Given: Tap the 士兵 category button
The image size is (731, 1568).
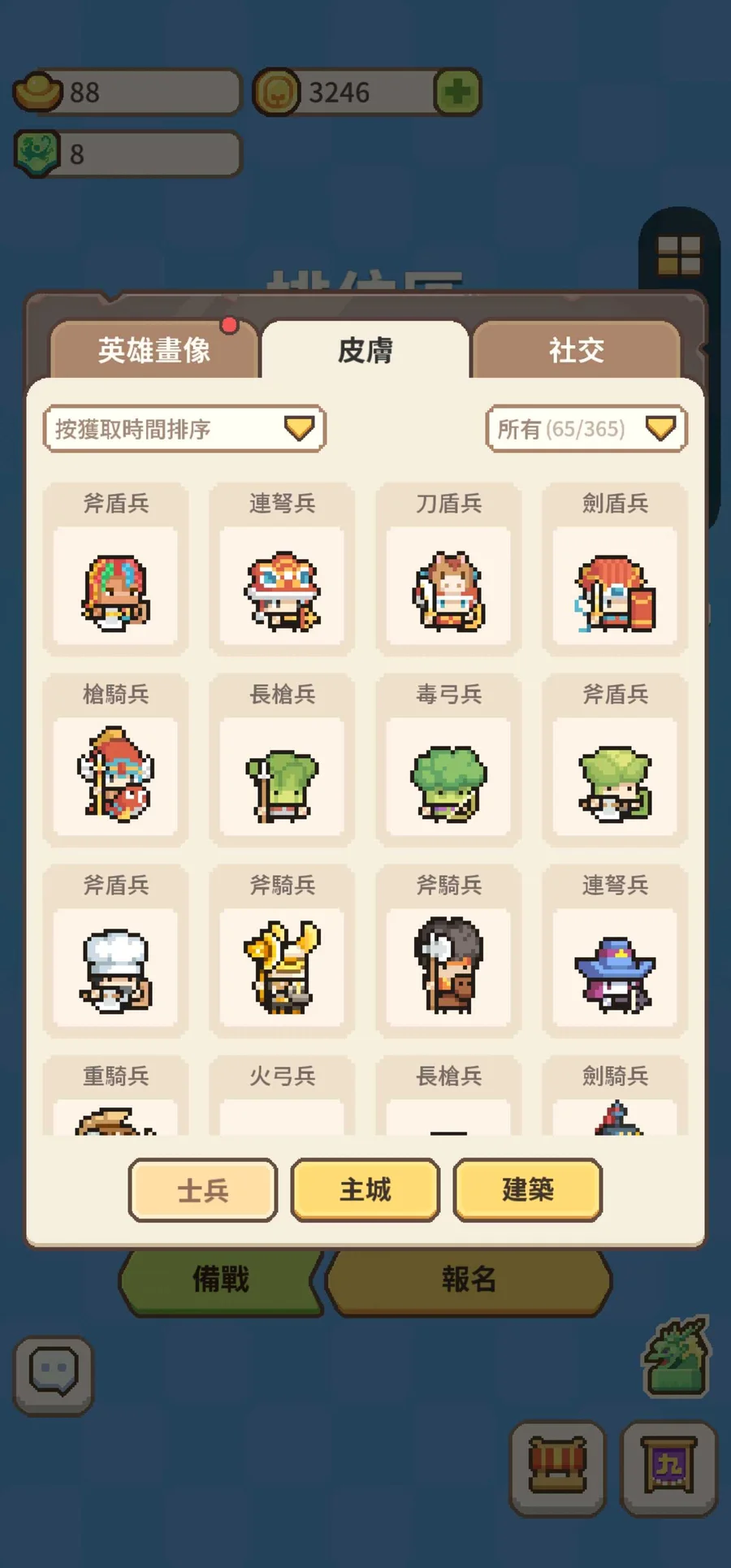Looking at the screenshot, I should point(203,1190).
